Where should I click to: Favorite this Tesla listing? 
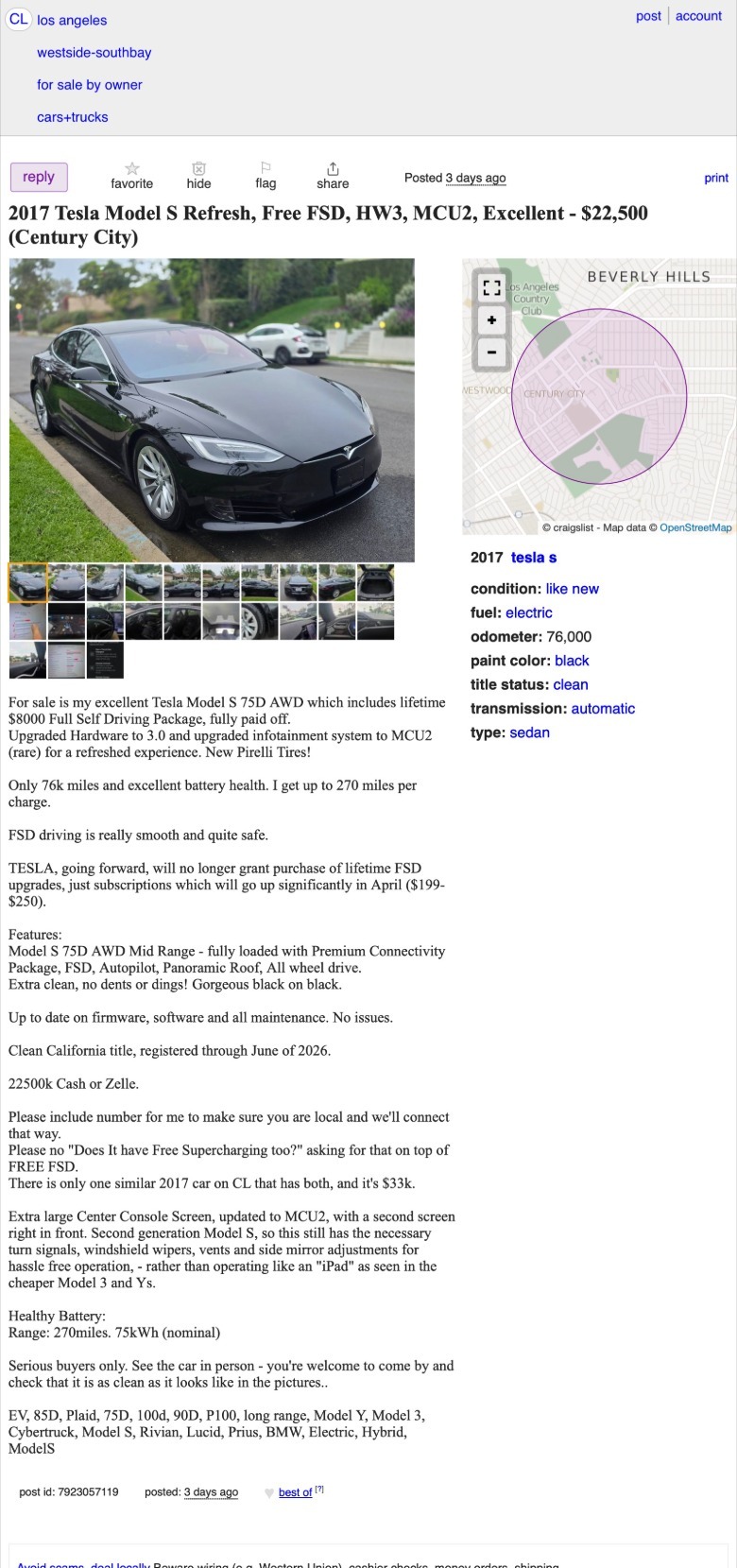131,176
